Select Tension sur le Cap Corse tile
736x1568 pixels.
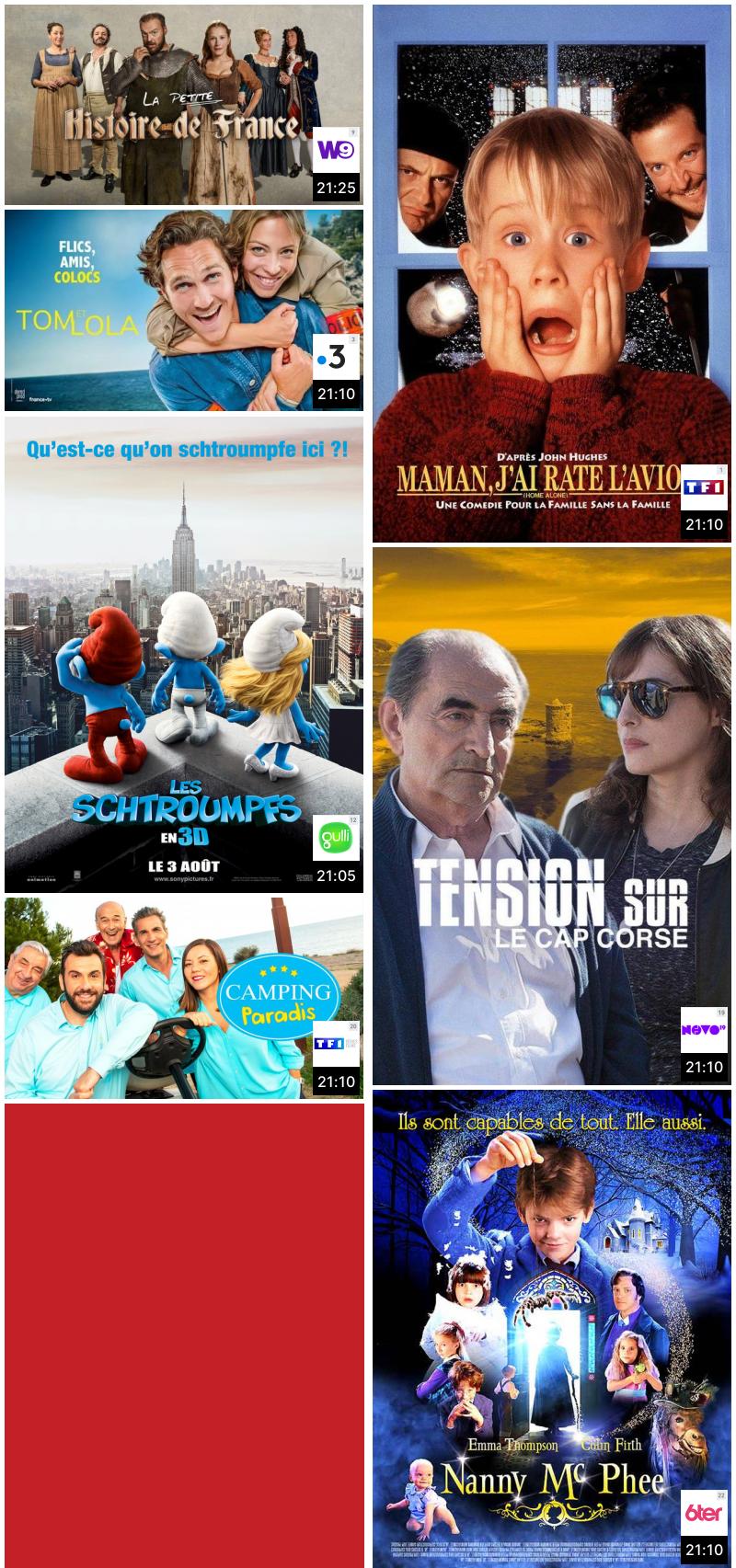551,816
